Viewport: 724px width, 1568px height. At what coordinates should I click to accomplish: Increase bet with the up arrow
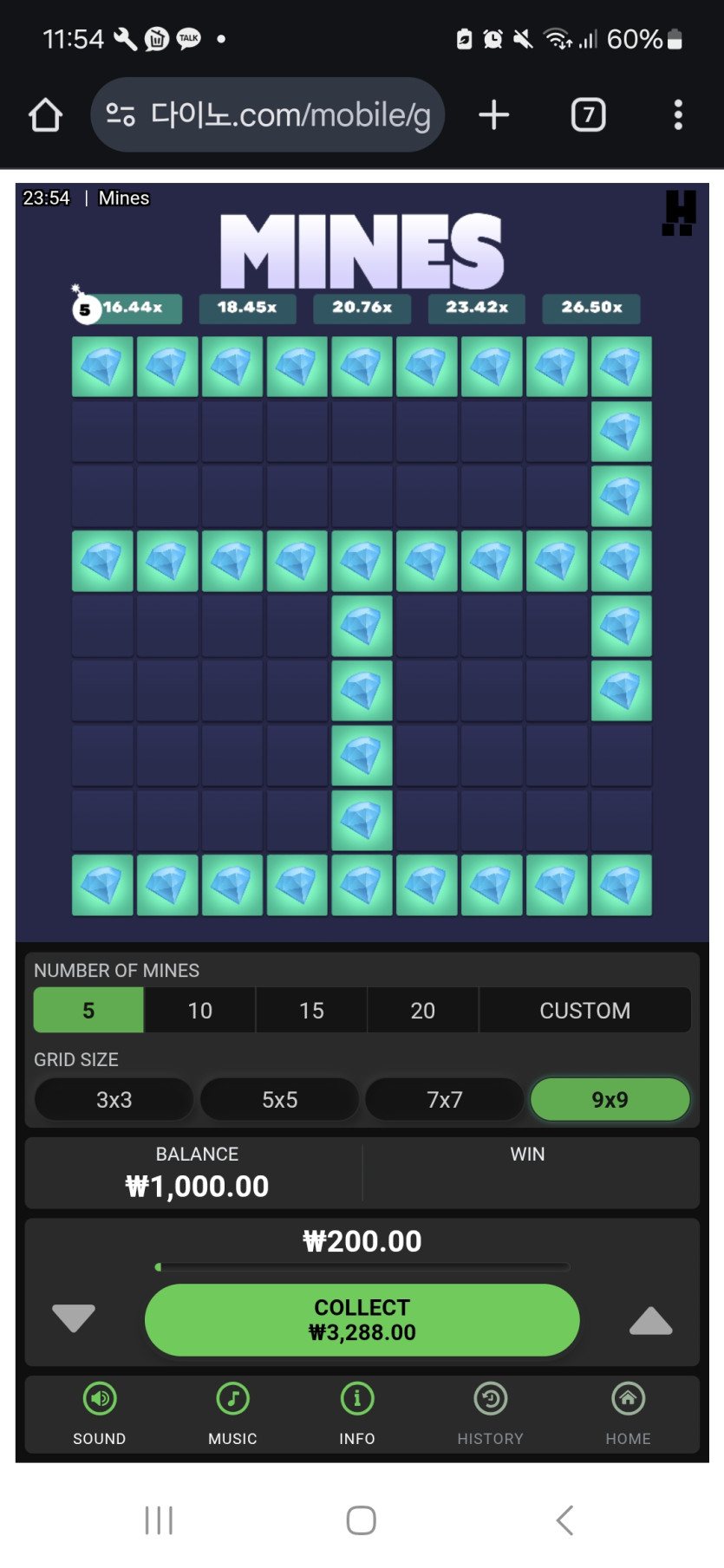(650, 1321)
